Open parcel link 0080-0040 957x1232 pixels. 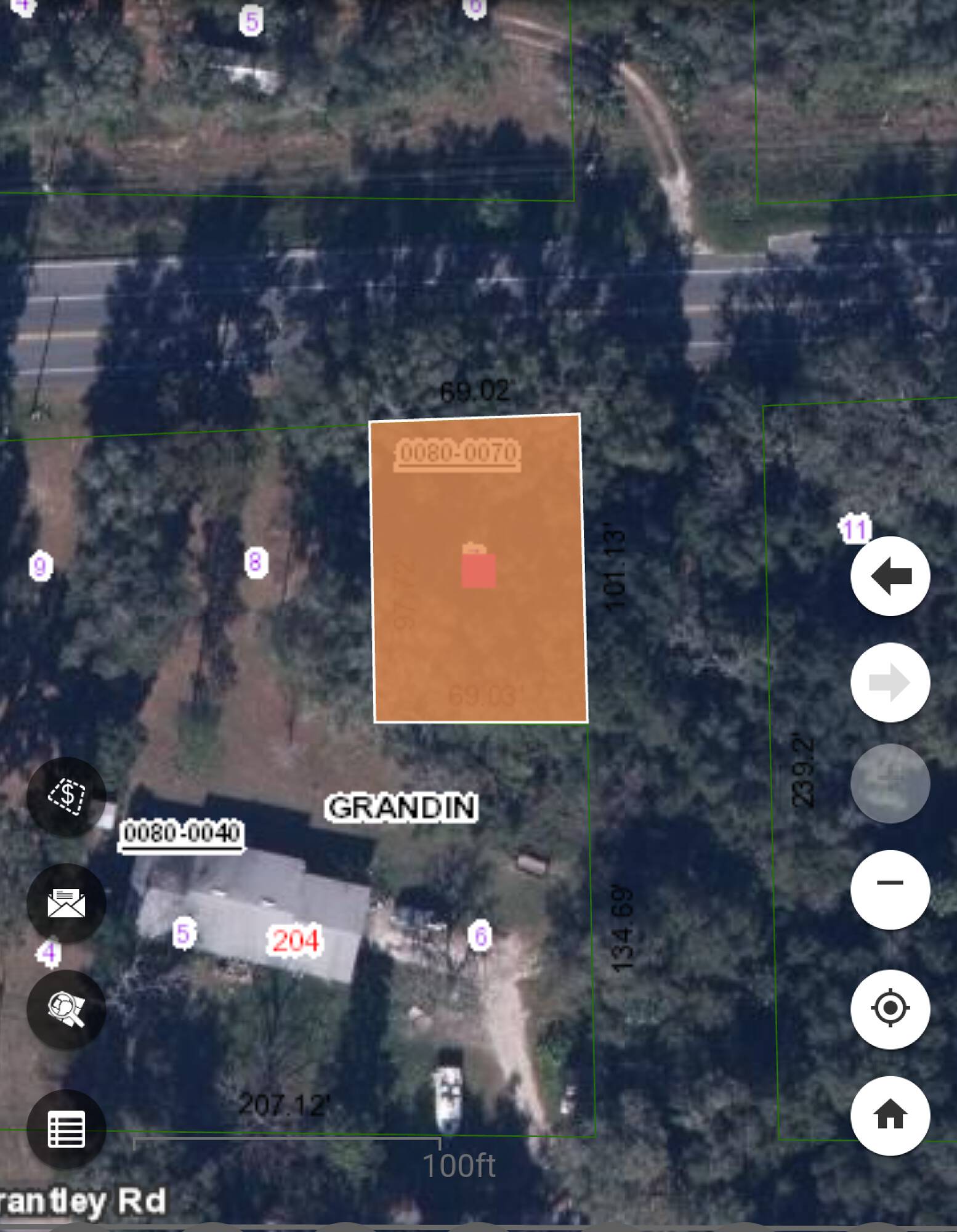coord(182,834)
